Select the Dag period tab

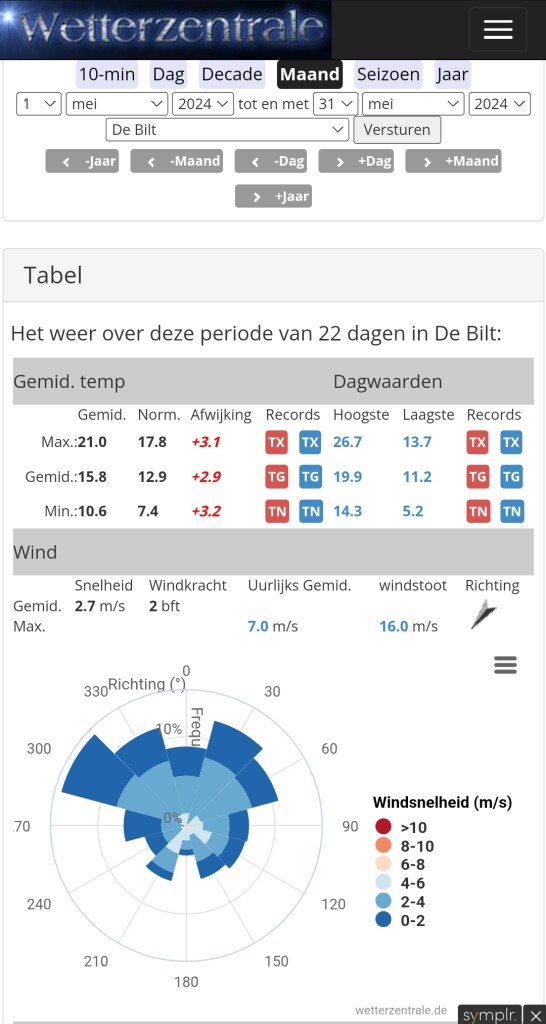[169, 74]
